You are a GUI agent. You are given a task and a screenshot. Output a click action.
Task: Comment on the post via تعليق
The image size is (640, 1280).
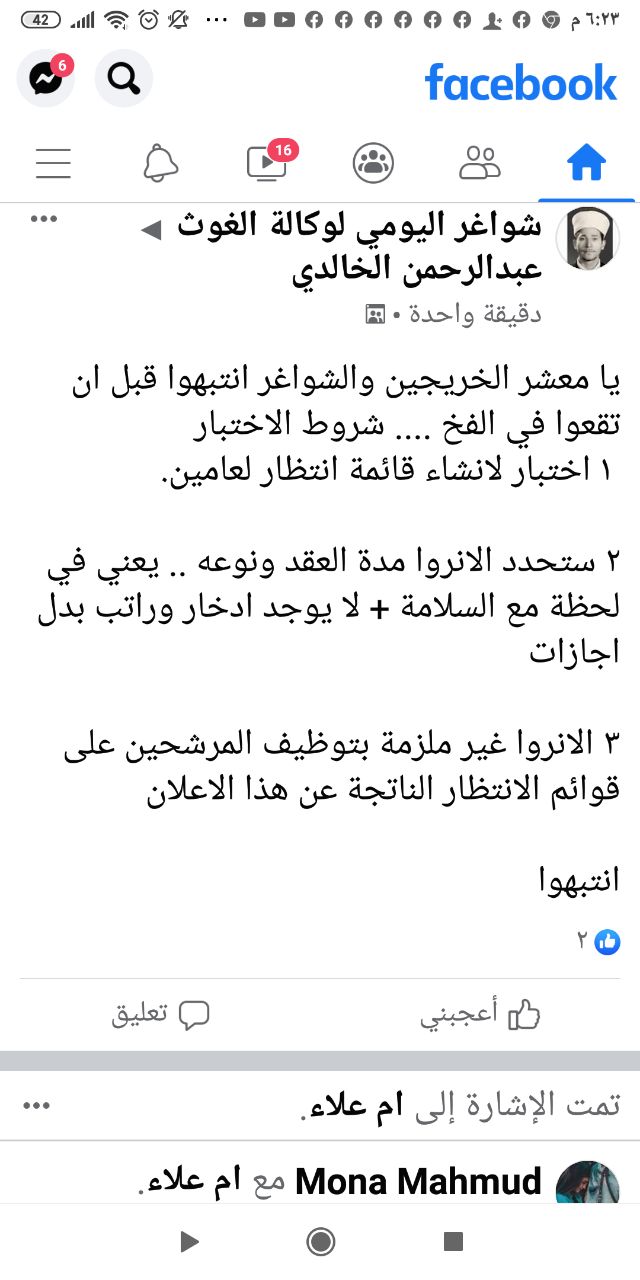[160, 1016]
